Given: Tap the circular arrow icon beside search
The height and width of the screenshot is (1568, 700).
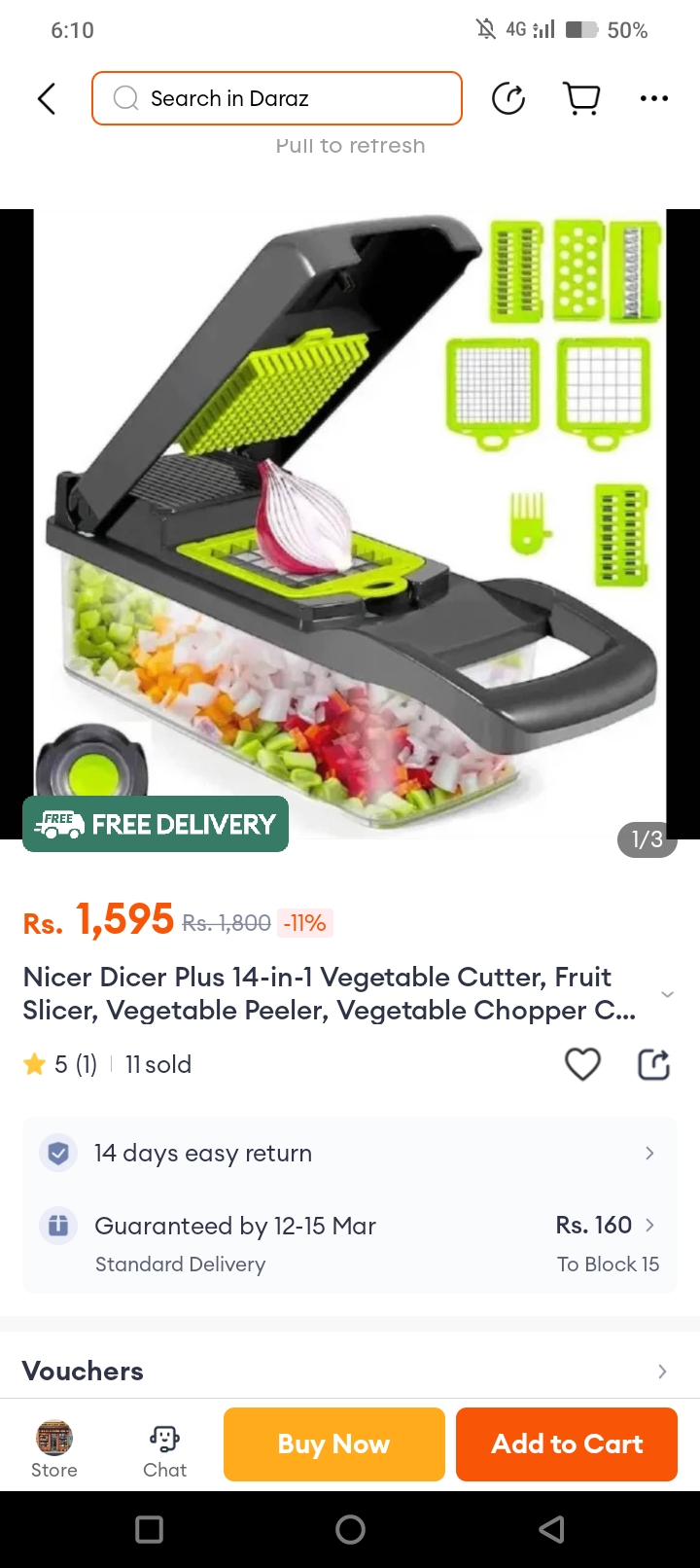Looking at the screenshot, I should click(x=508, y=99).
